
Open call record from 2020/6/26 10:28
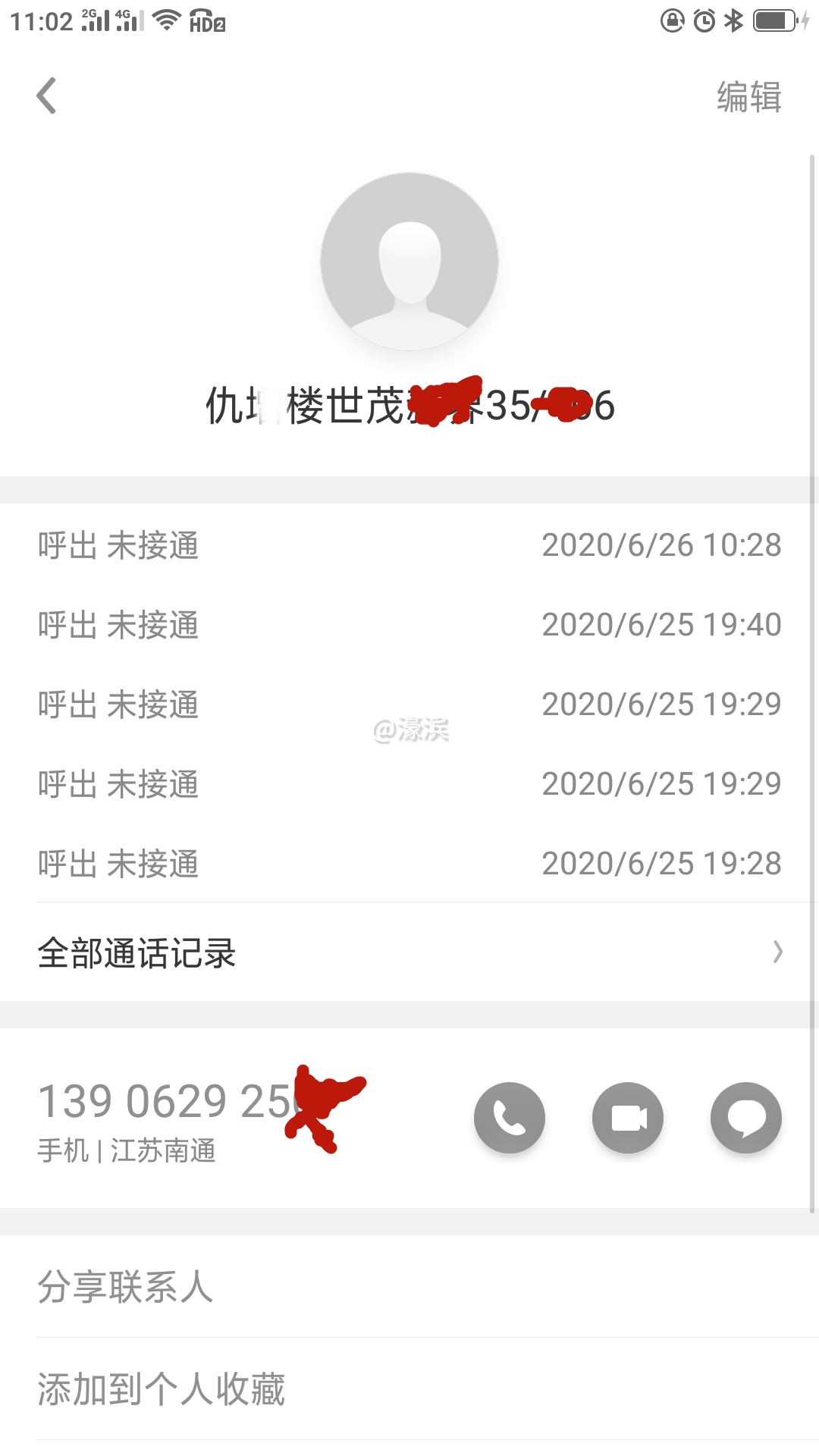click(x=409, y=545)
